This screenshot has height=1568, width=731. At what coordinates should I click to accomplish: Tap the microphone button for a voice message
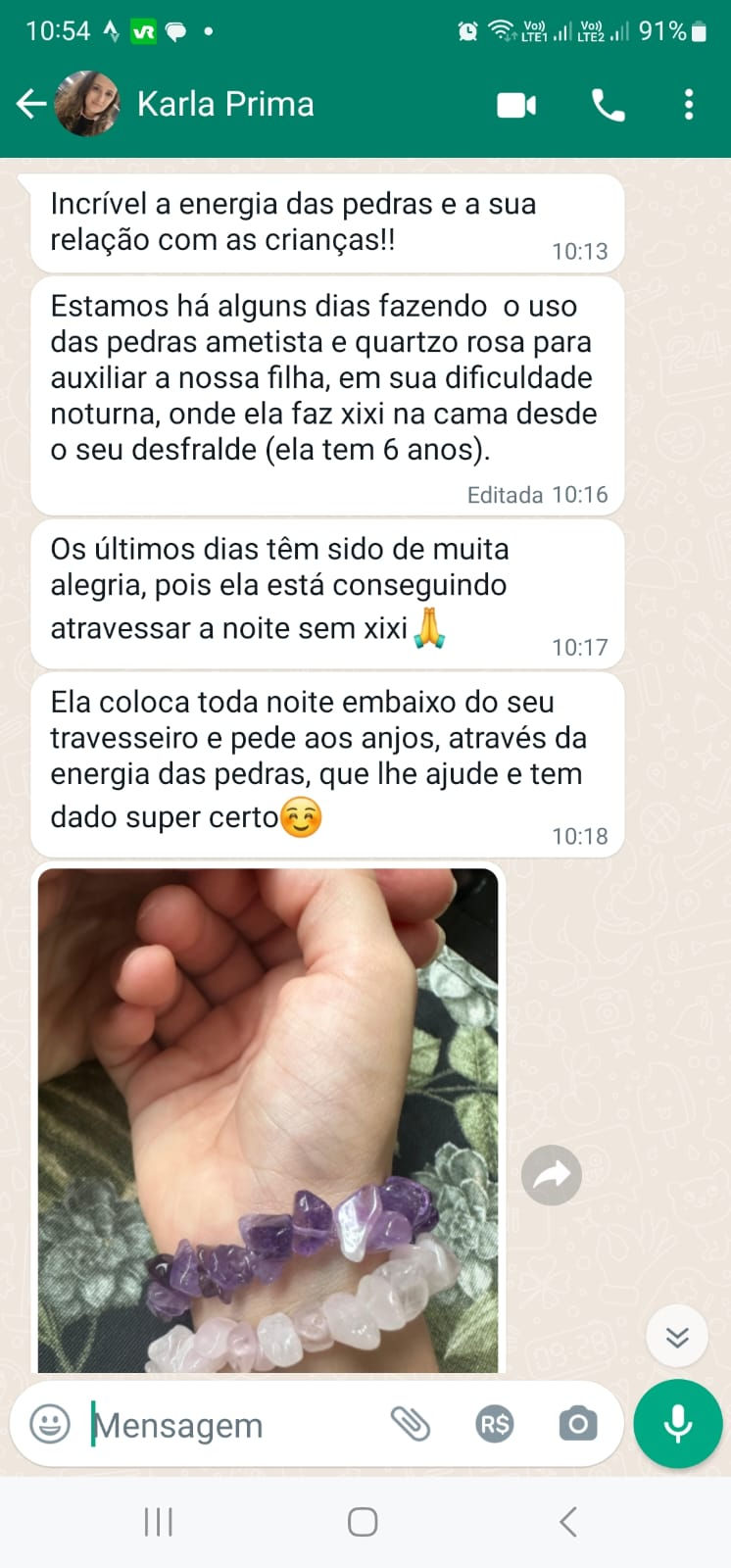click(x=678, y=1424)
